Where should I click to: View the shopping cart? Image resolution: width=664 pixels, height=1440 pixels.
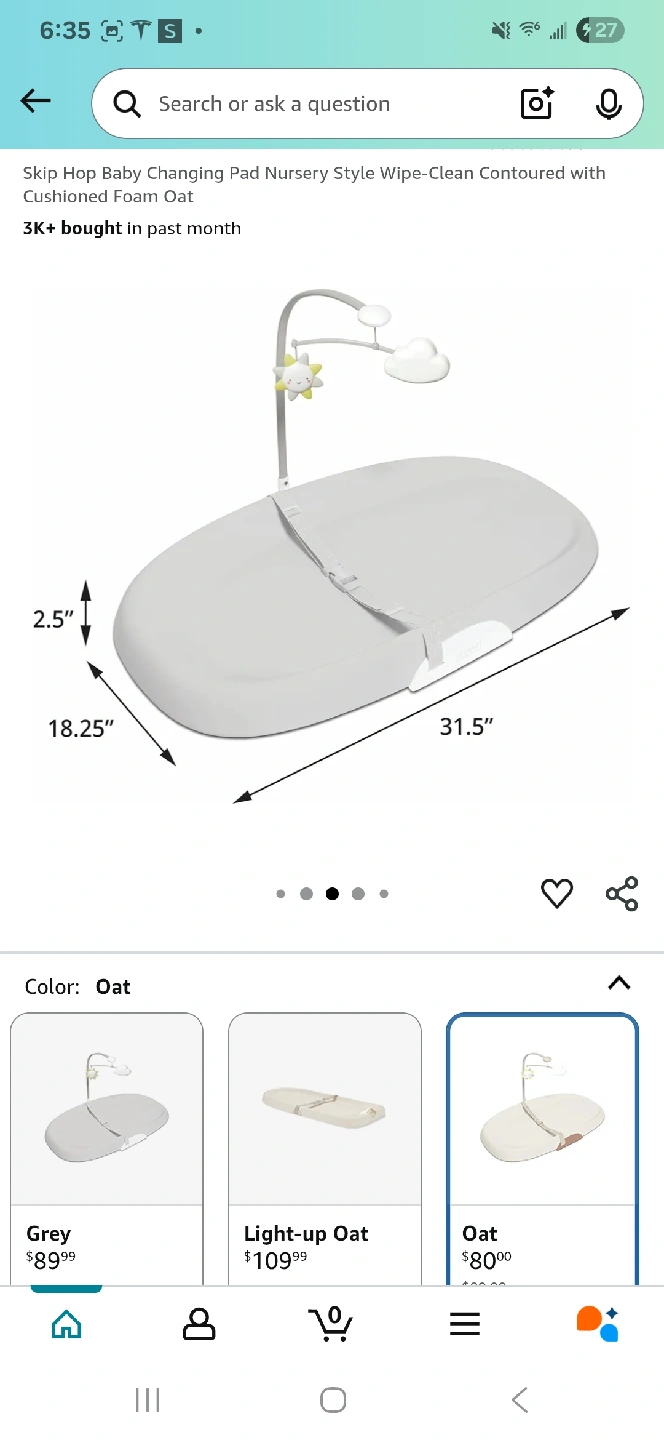click(331, 1324)
